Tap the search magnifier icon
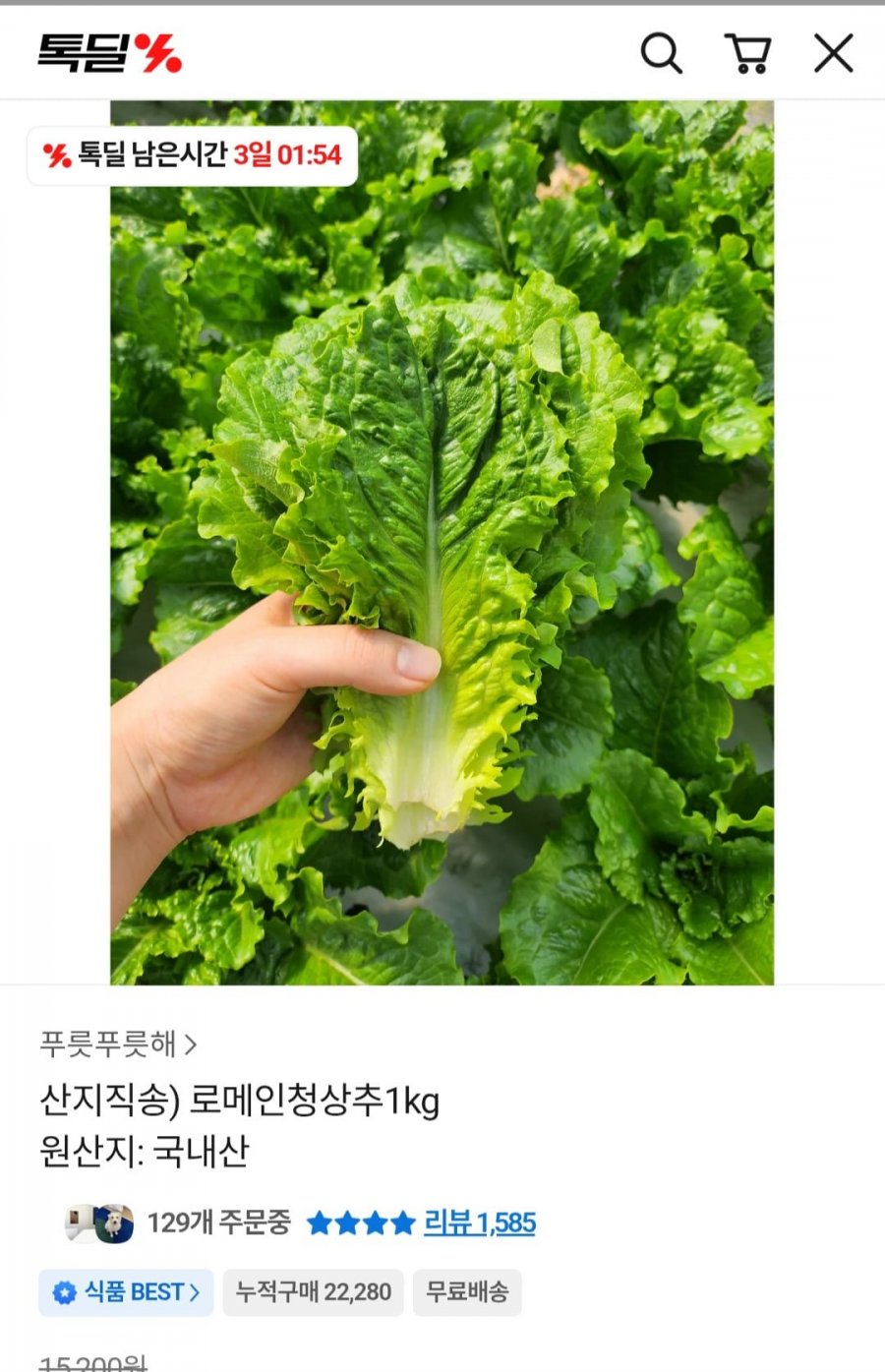This screenshot has height=1372, width=885. pos(661,54)
